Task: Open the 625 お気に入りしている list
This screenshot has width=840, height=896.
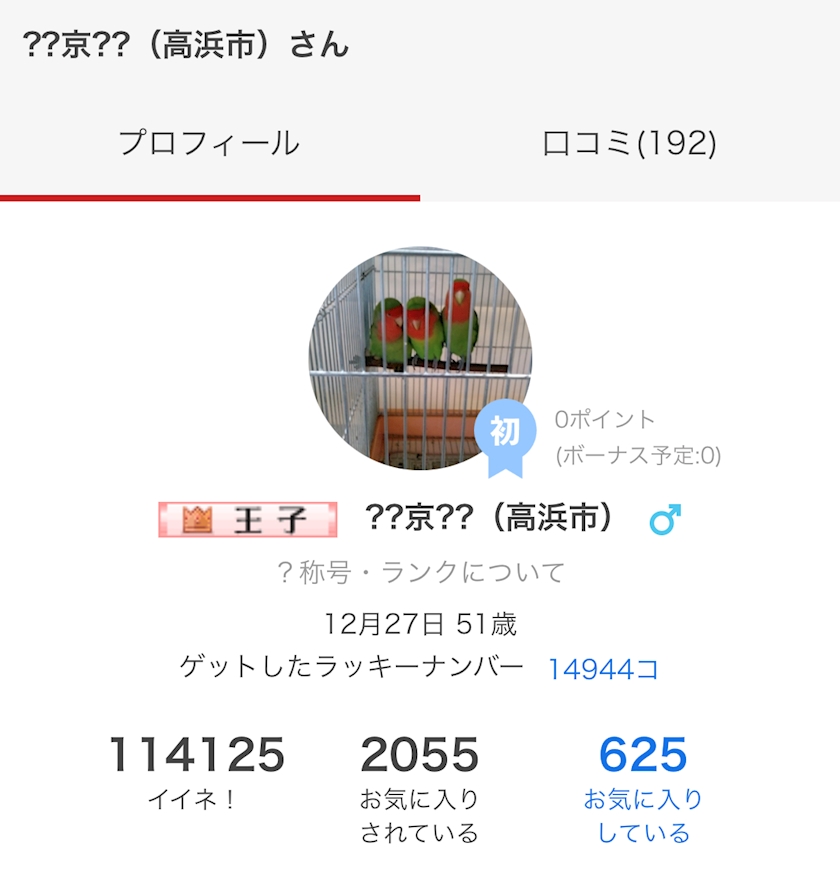Action: (643, 787)
